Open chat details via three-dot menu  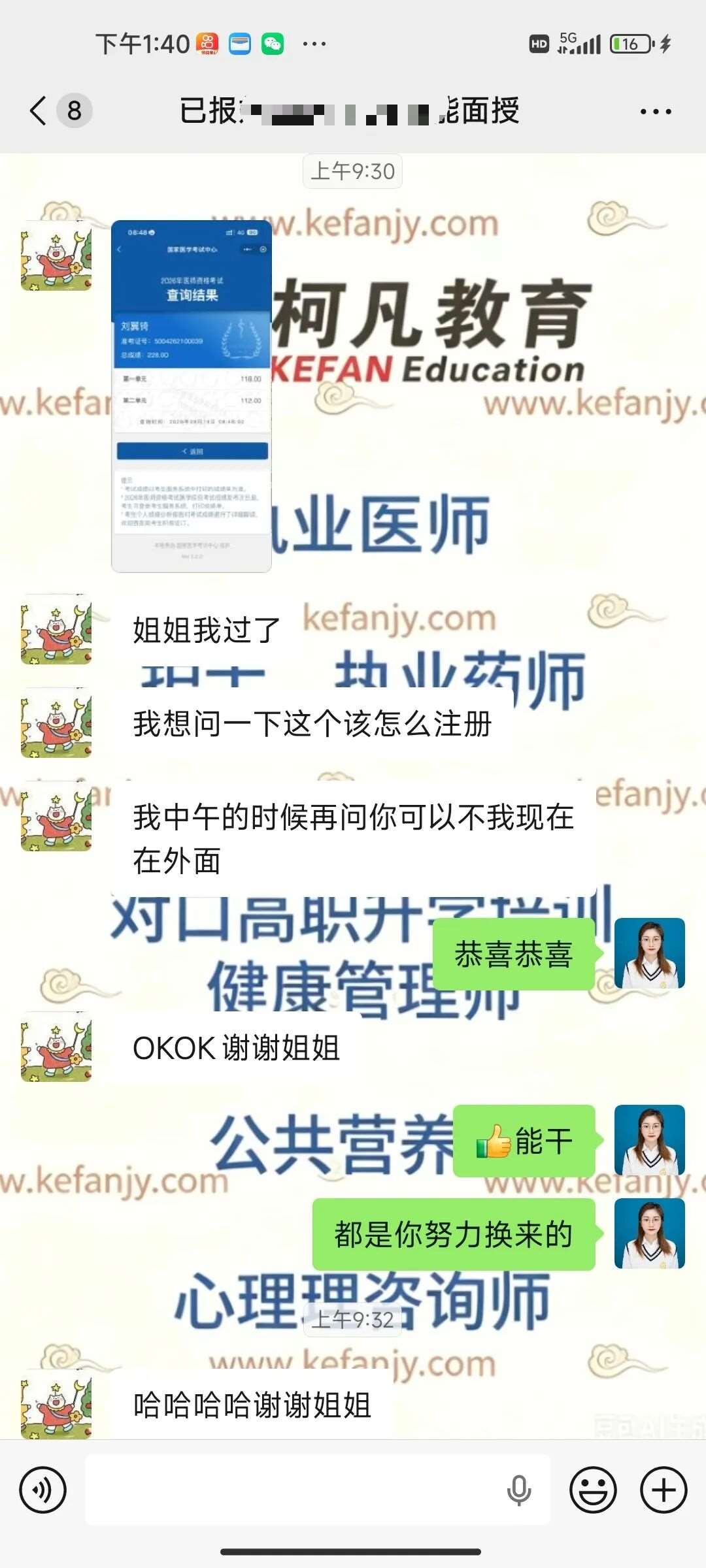[656, 112]
